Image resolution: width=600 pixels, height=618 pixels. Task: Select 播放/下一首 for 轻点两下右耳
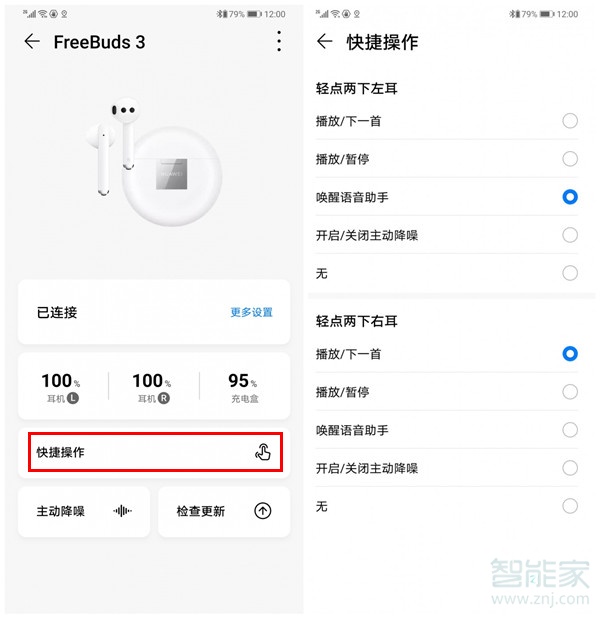click(569, 354)
